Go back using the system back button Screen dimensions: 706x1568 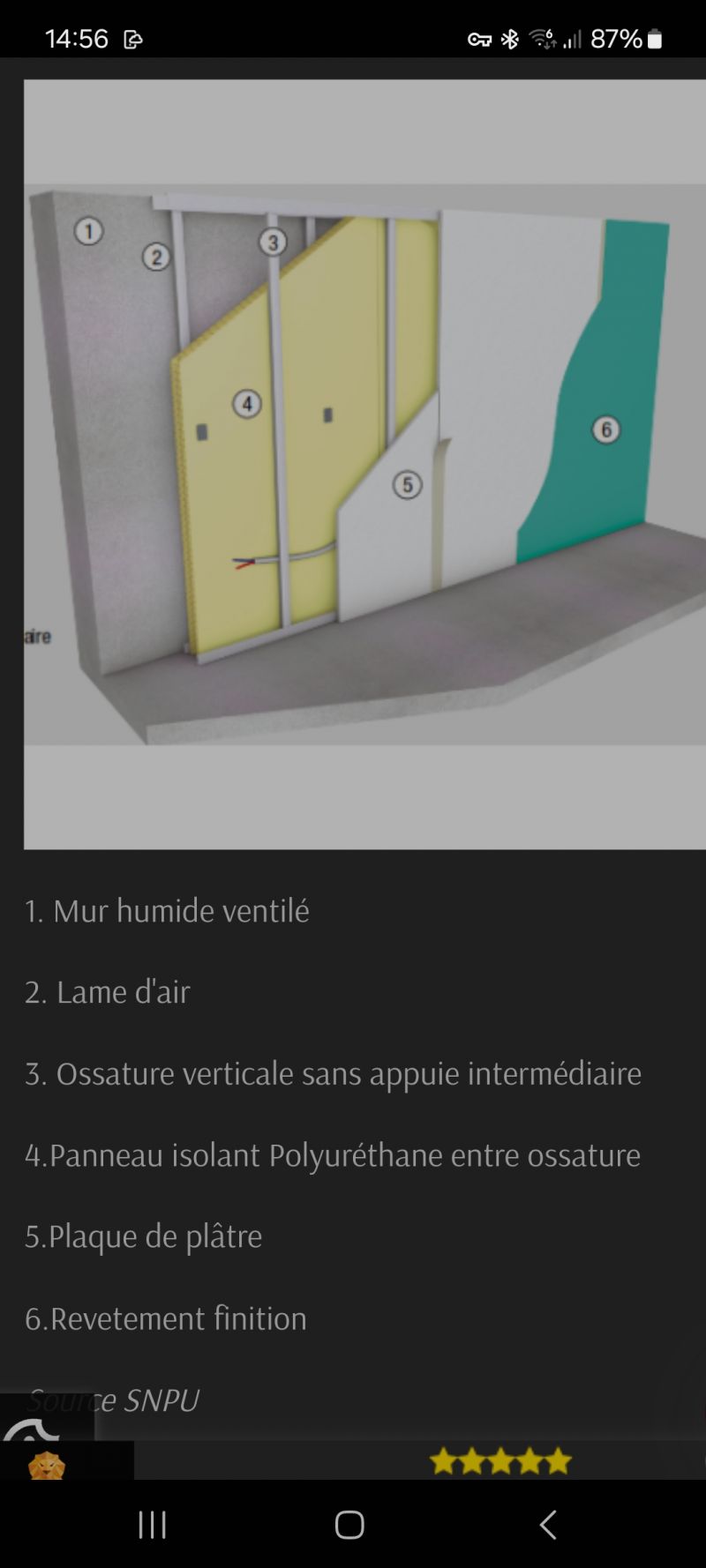click(548, 1524)
